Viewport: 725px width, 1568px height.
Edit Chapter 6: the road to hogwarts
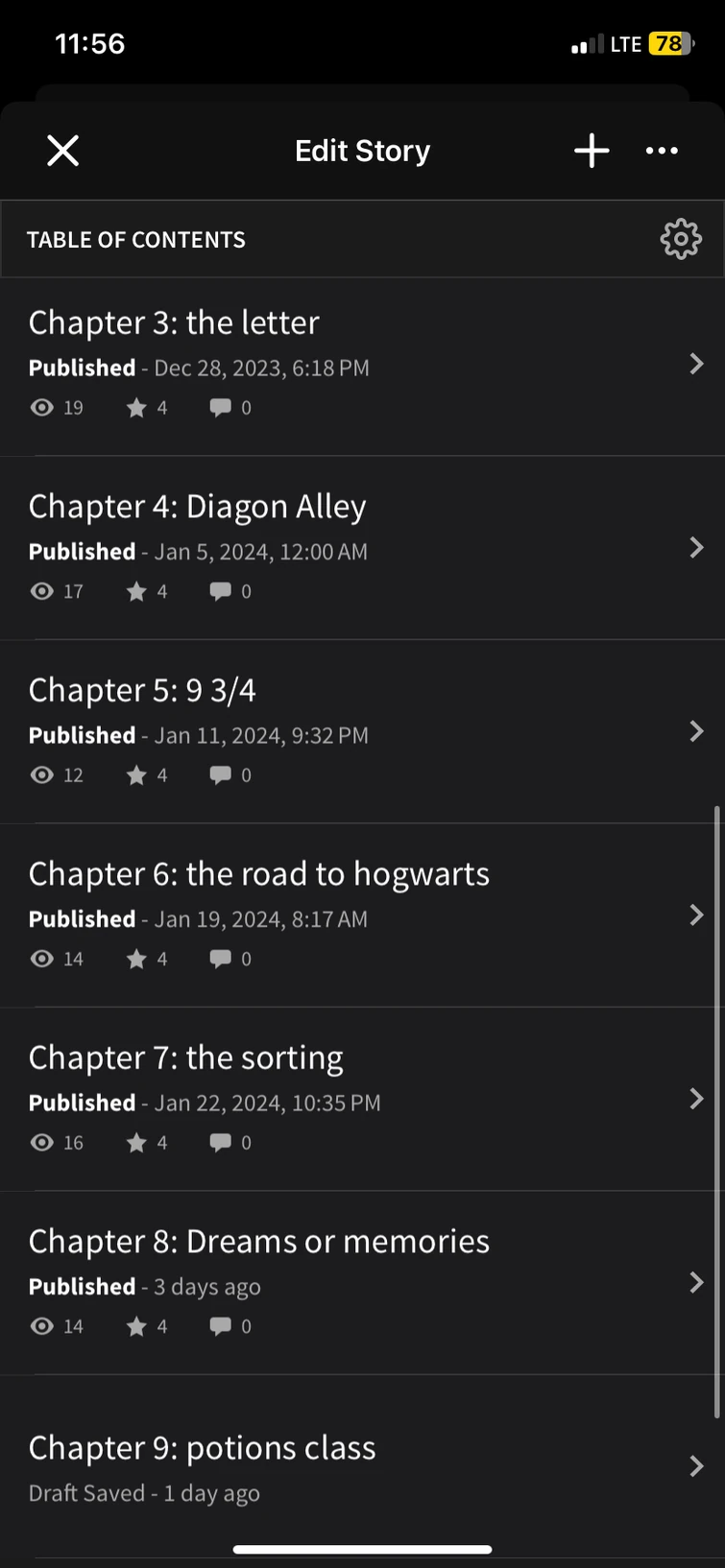coord(361,915)
